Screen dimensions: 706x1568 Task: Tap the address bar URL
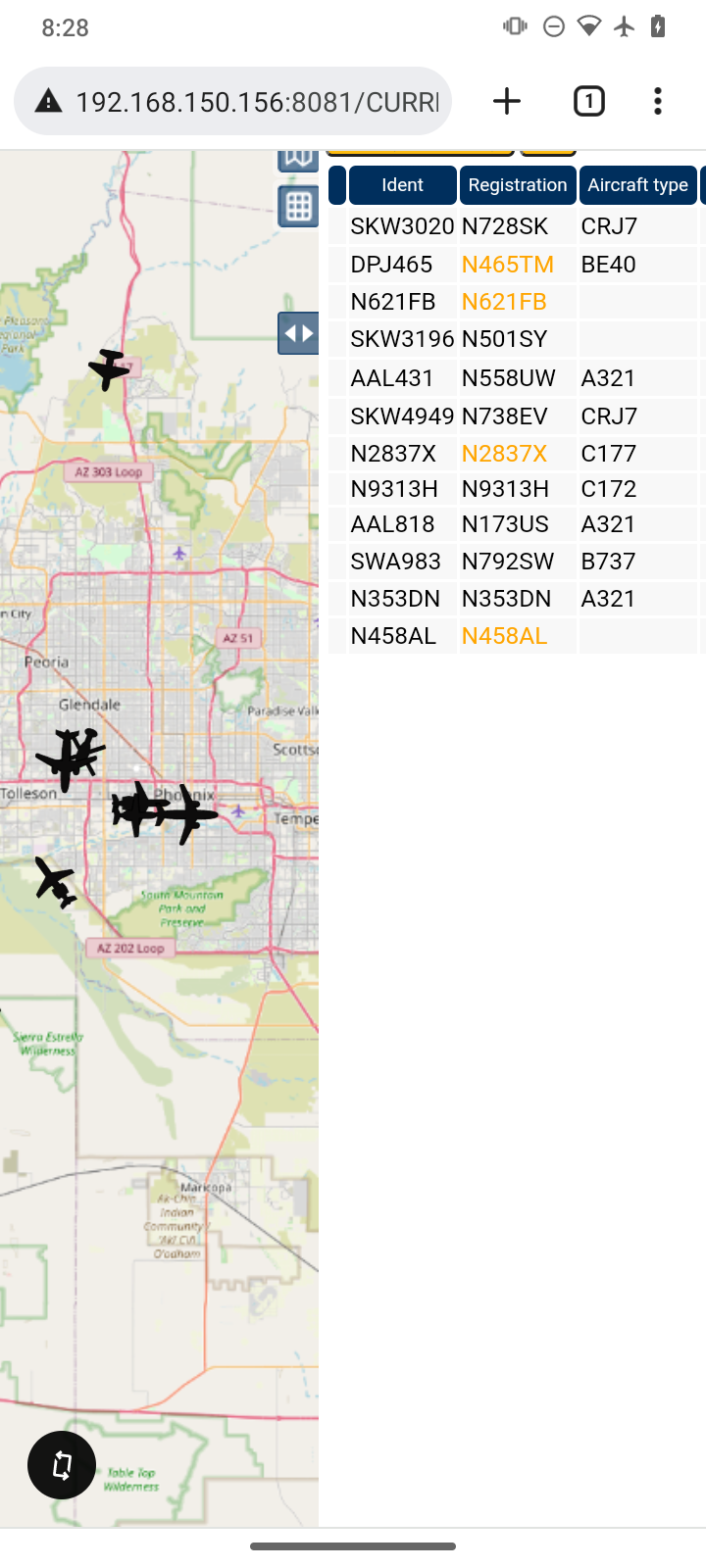tap(257, 102)
